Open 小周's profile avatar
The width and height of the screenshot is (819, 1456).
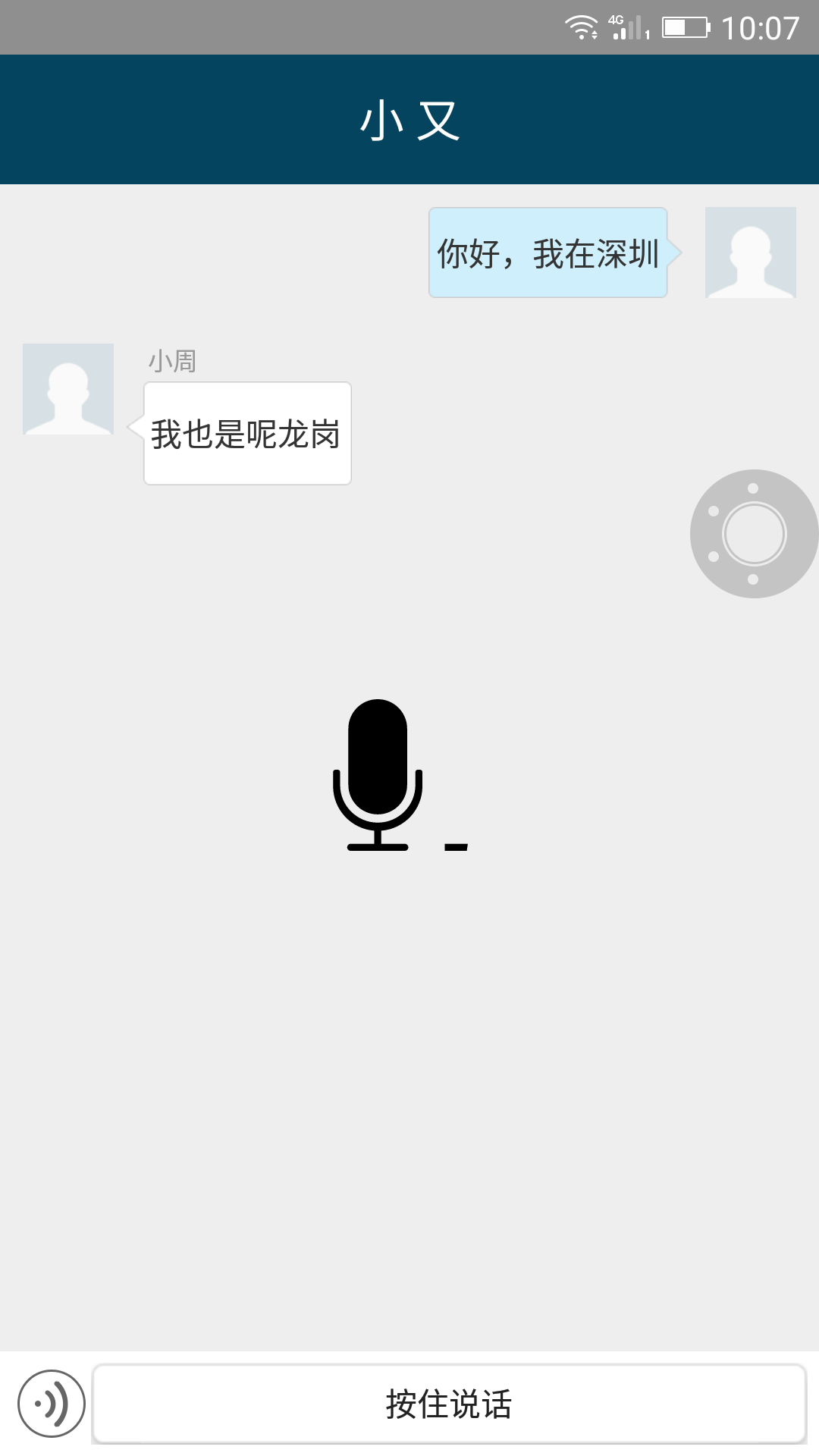coord(67,389)
